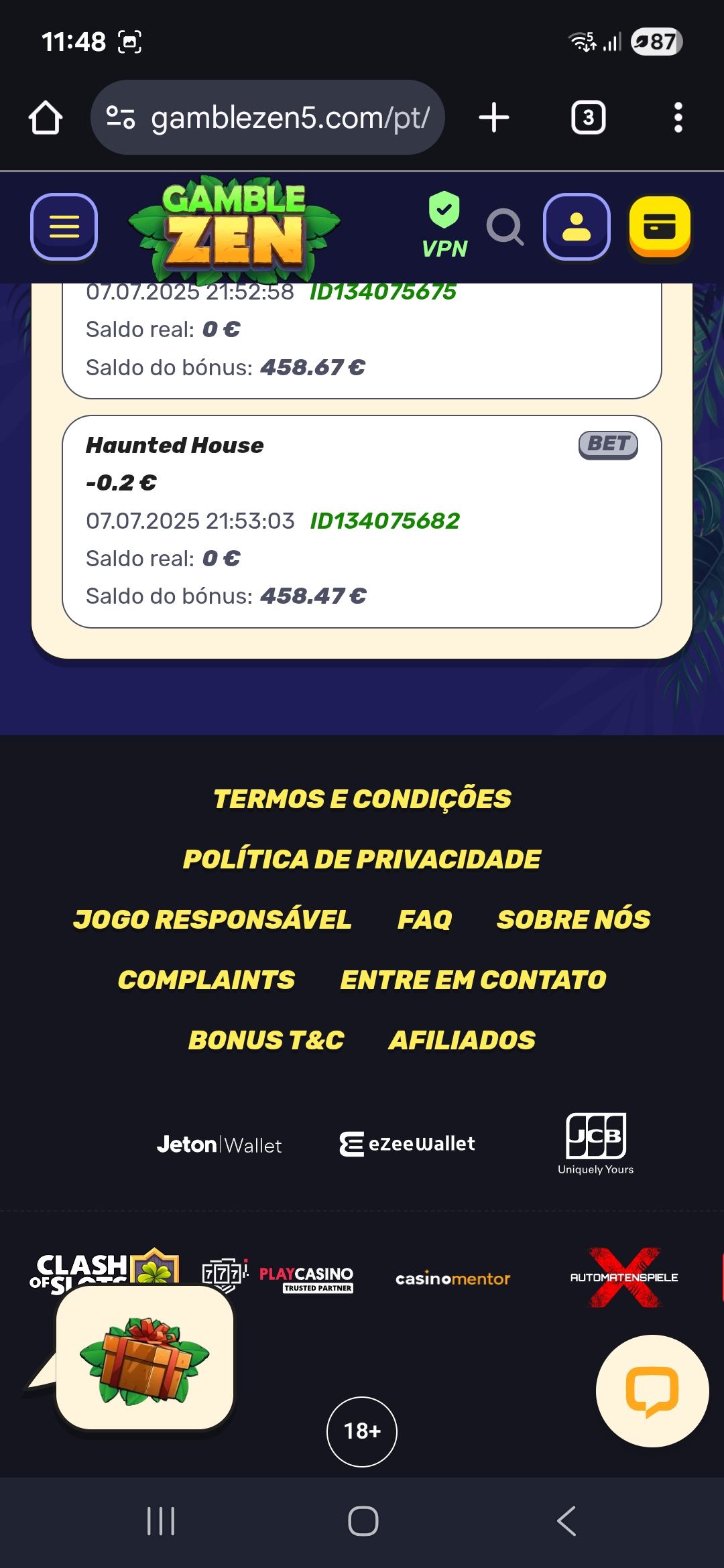Open the browser three-dot overflow menu

tap(680, 117)
